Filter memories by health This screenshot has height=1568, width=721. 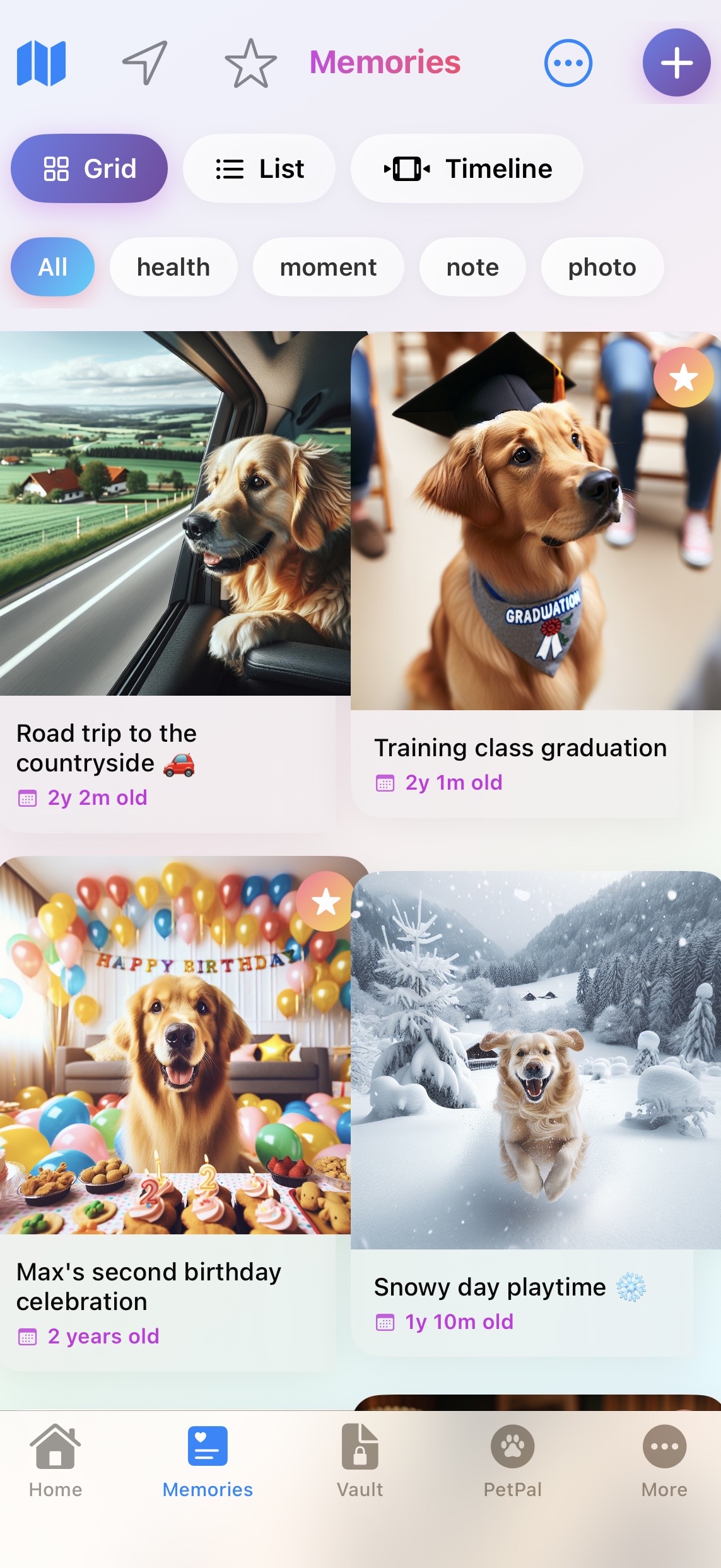pos(173,267)
